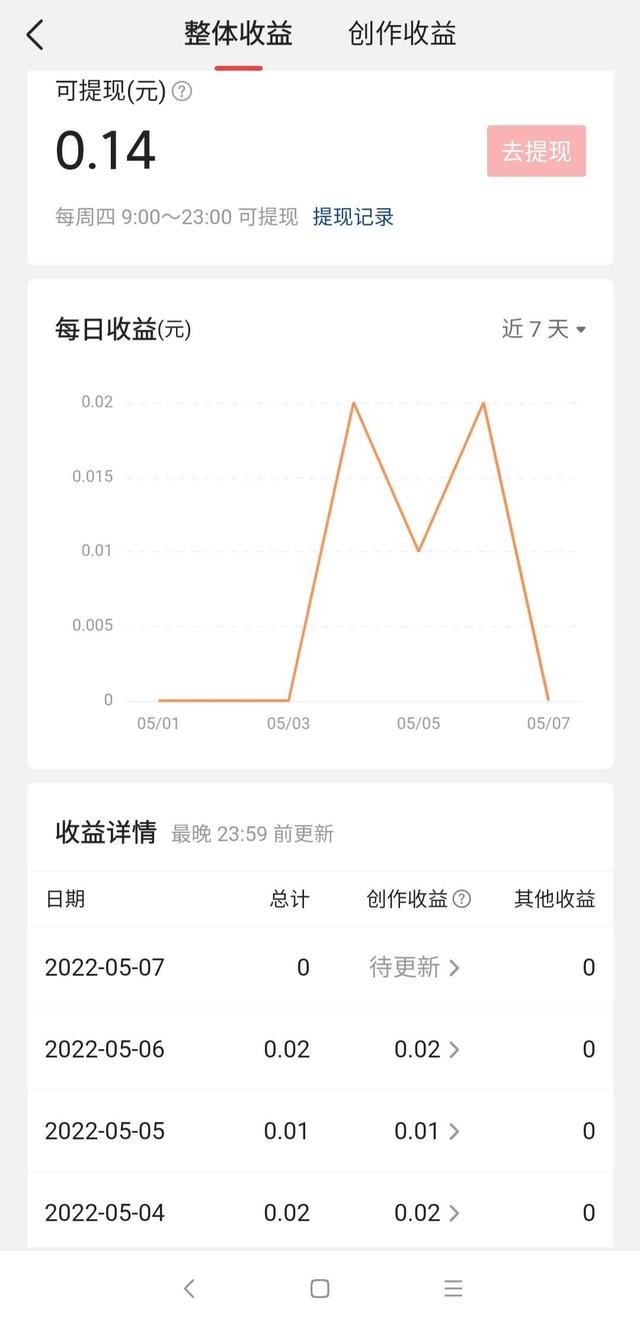Open recent apps from the navigation bar
This screenshot has width=640, height=1327.
453,1288
